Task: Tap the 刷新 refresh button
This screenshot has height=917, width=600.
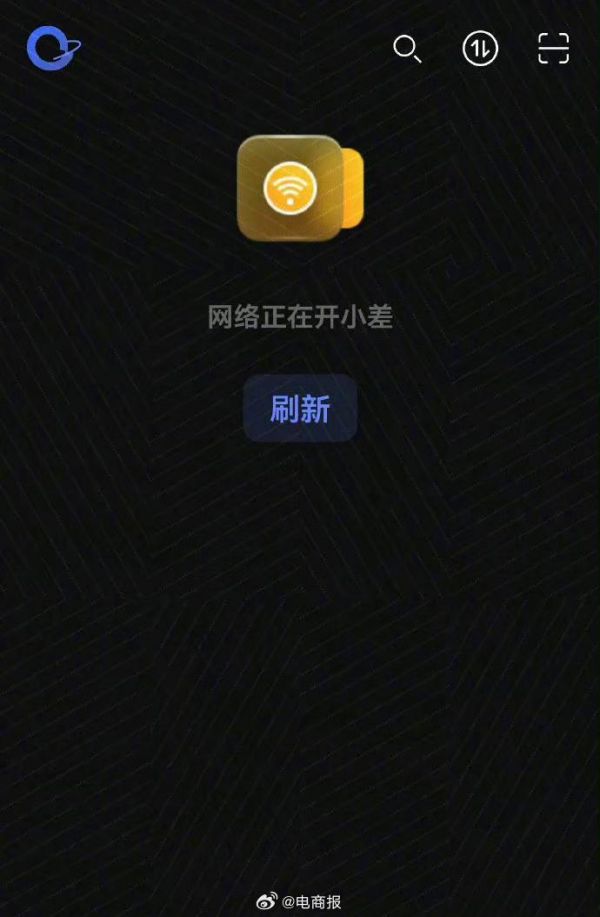Action: point(300,408)
